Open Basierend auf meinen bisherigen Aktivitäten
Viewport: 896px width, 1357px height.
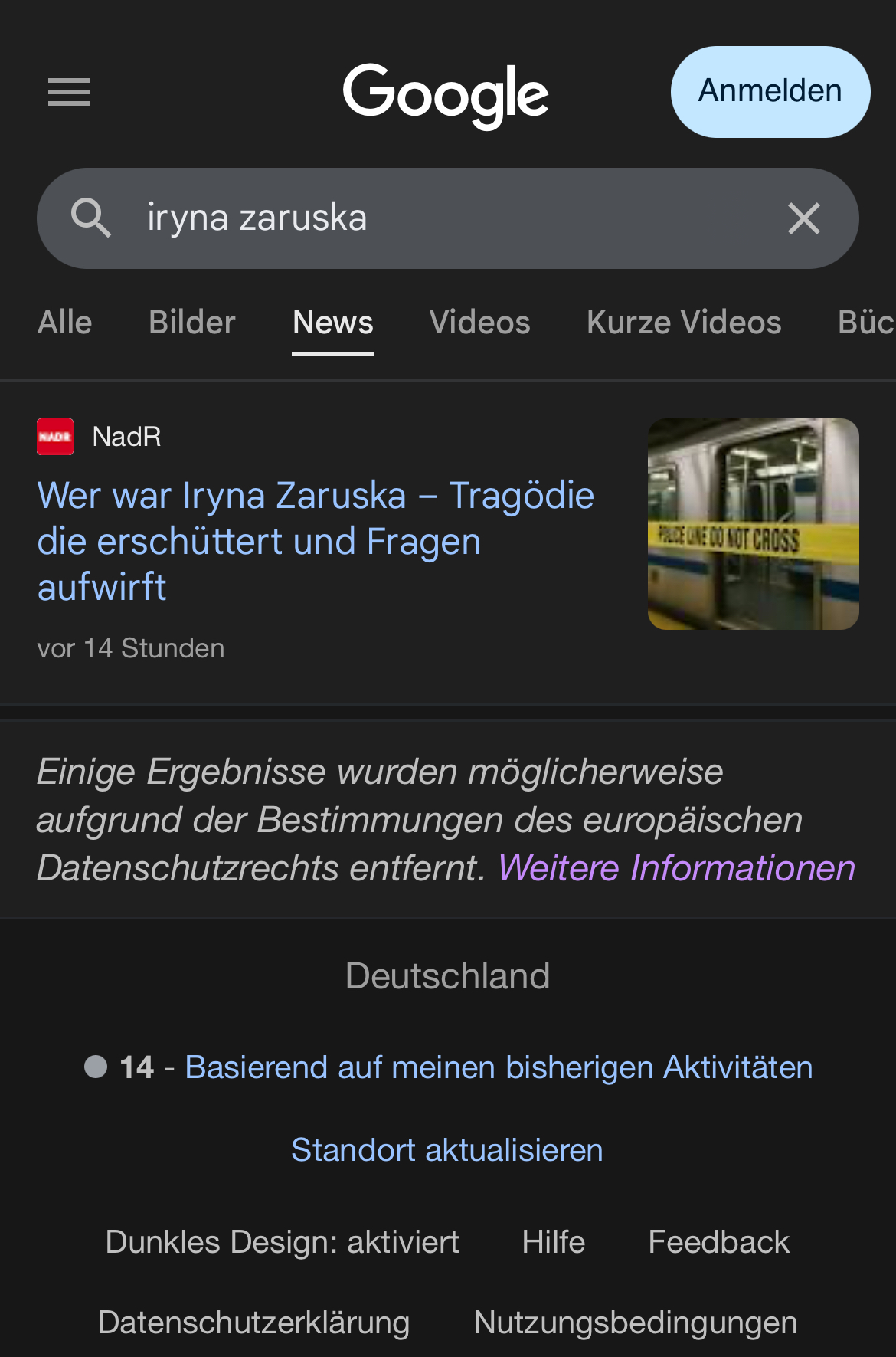tap(499, 1067)
